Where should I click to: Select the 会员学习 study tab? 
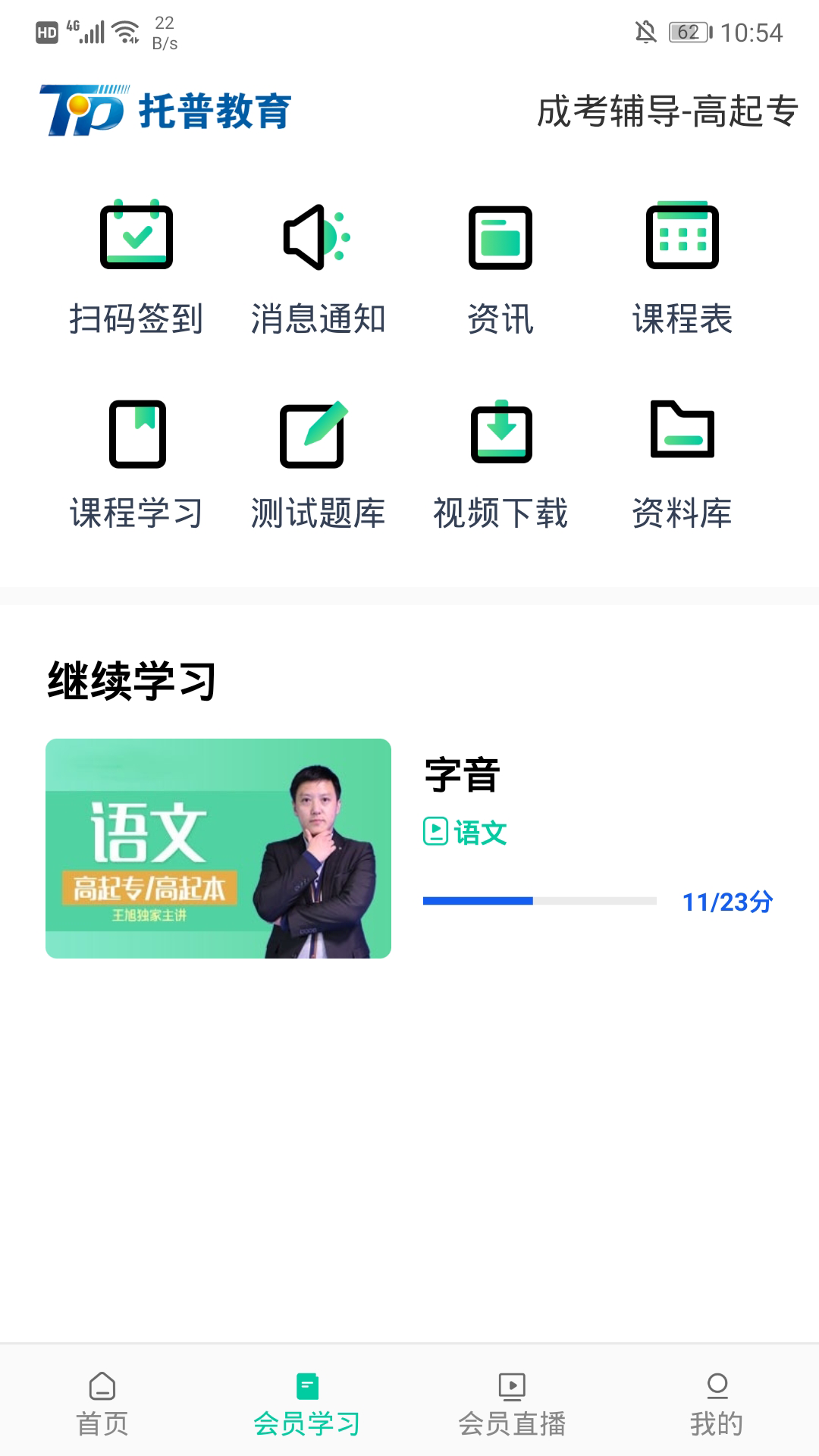point(307,1410)
